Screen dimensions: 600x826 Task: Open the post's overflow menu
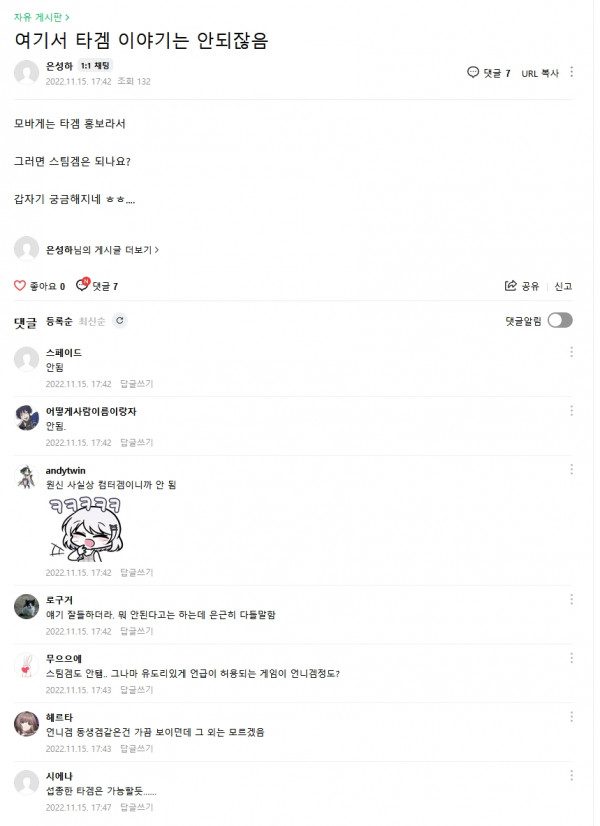[x=572, y=72]
